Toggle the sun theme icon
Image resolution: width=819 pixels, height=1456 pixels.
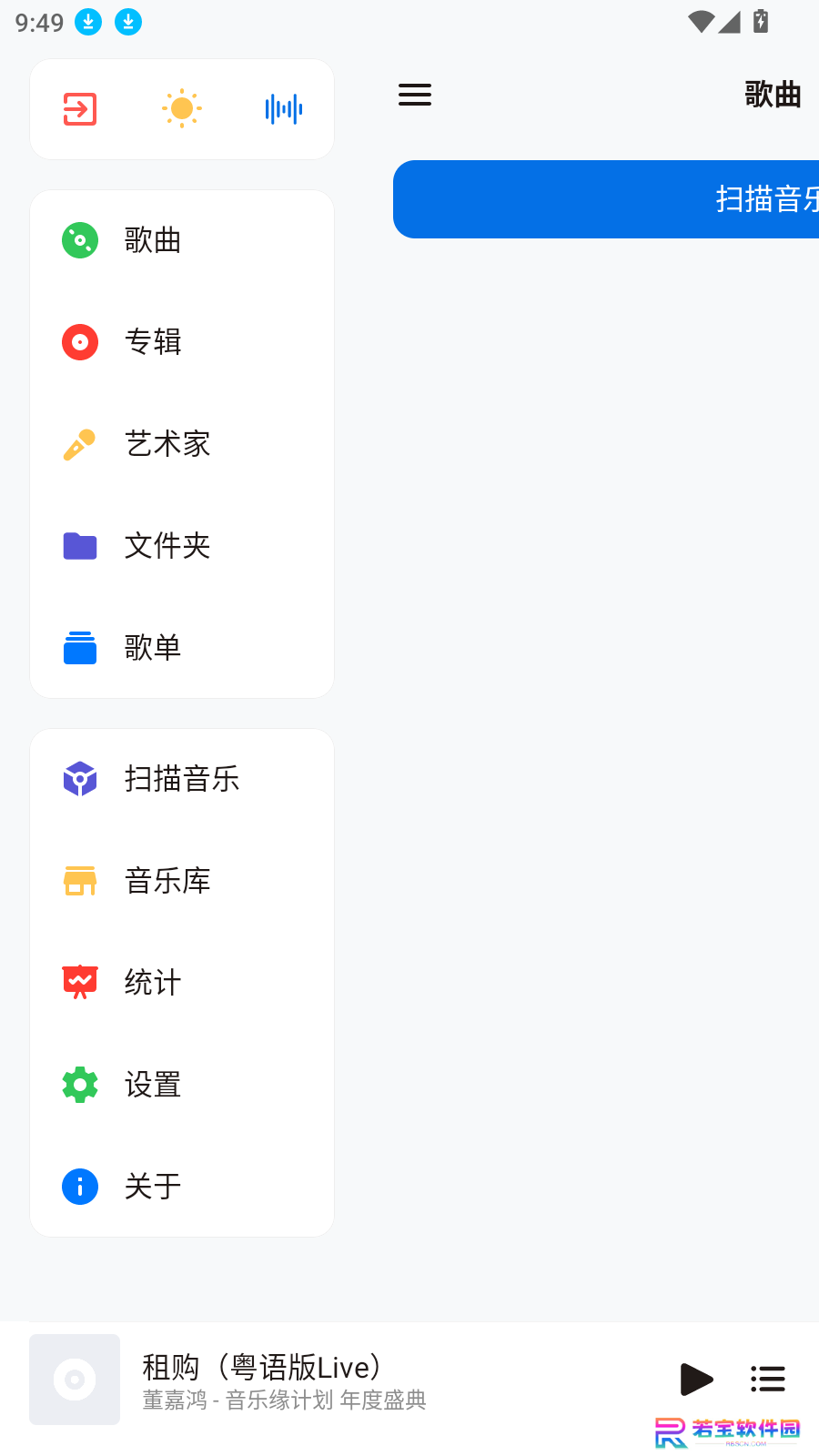(182, 109)
